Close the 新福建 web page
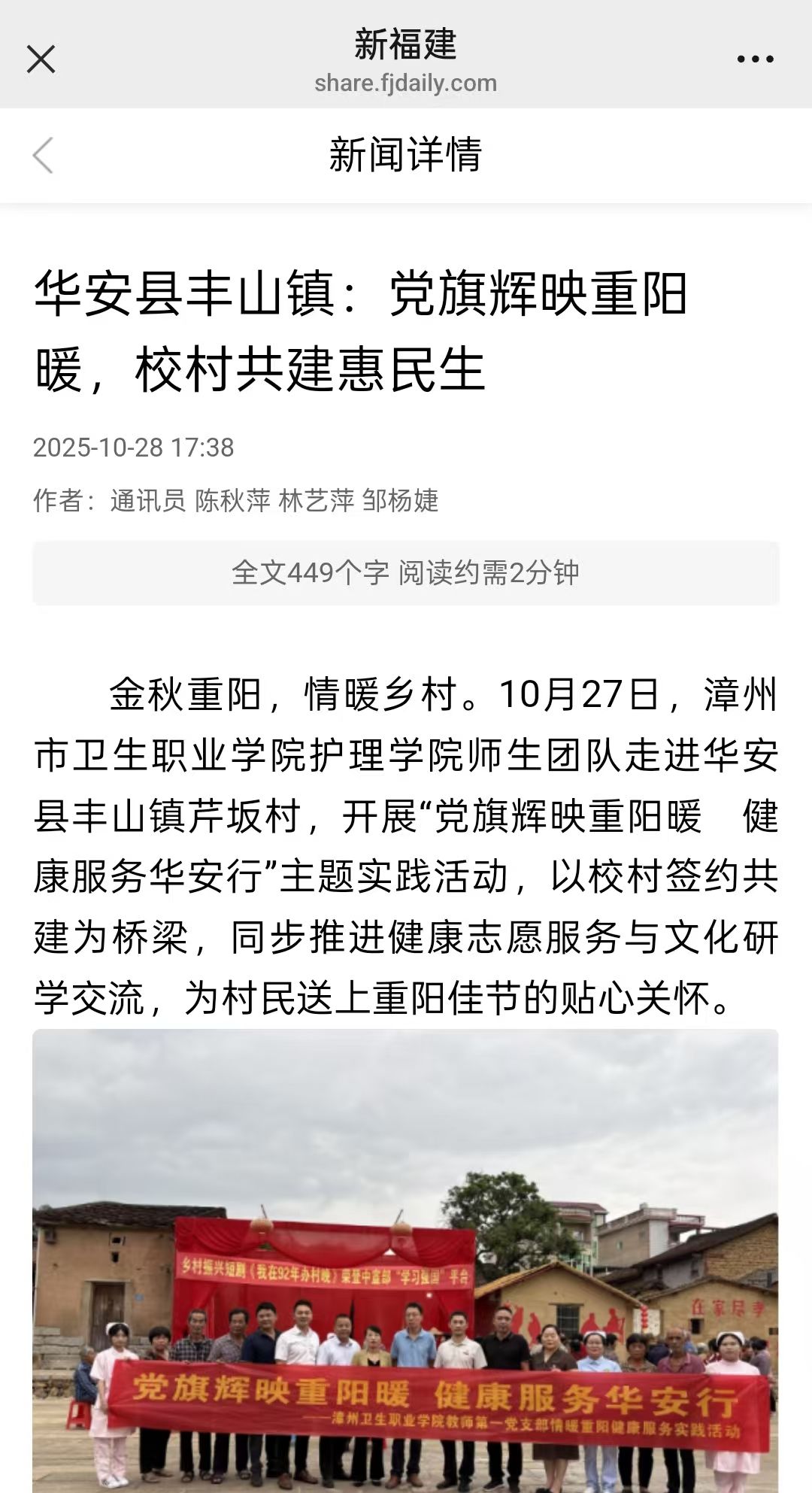This screenshot has height=1493, width=812. pos(41,59)
